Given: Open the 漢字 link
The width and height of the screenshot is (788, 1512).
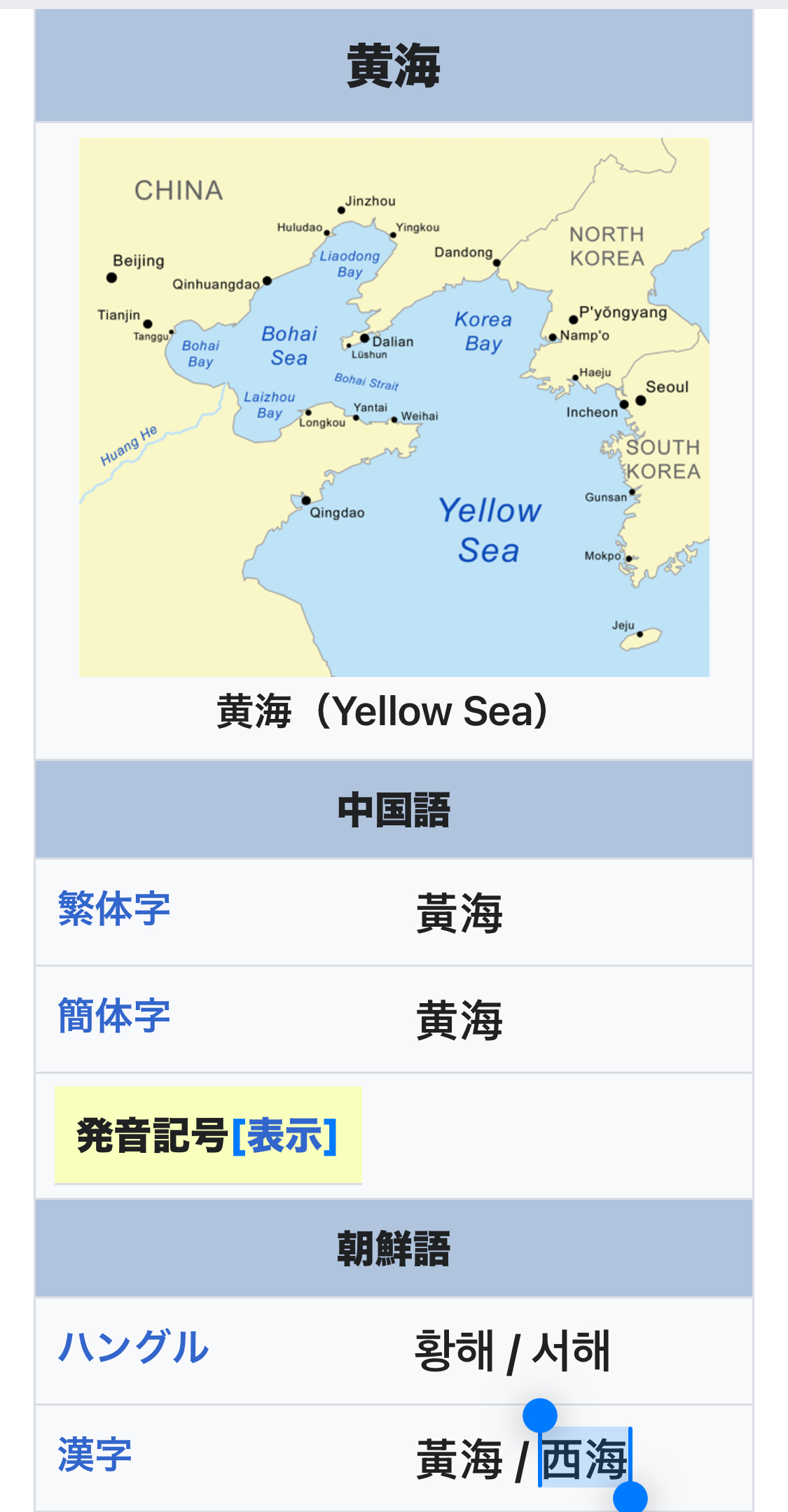Looking at the screenshot, I should coord(95,1455).
